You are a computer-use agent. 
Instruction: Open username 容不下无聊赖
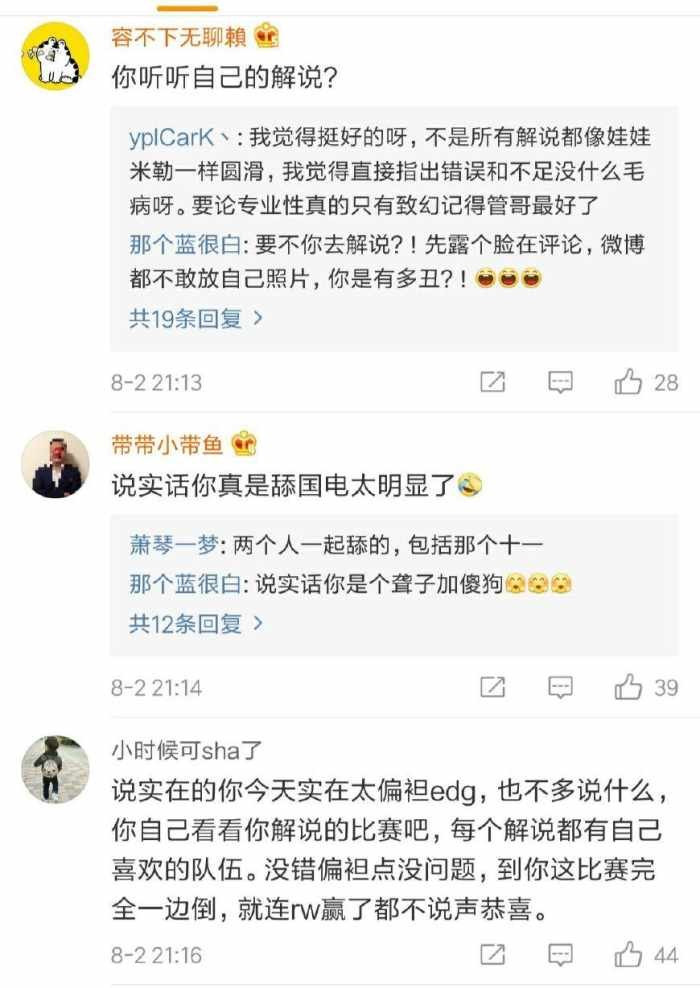pyautogui.click(x=180, y=37)
